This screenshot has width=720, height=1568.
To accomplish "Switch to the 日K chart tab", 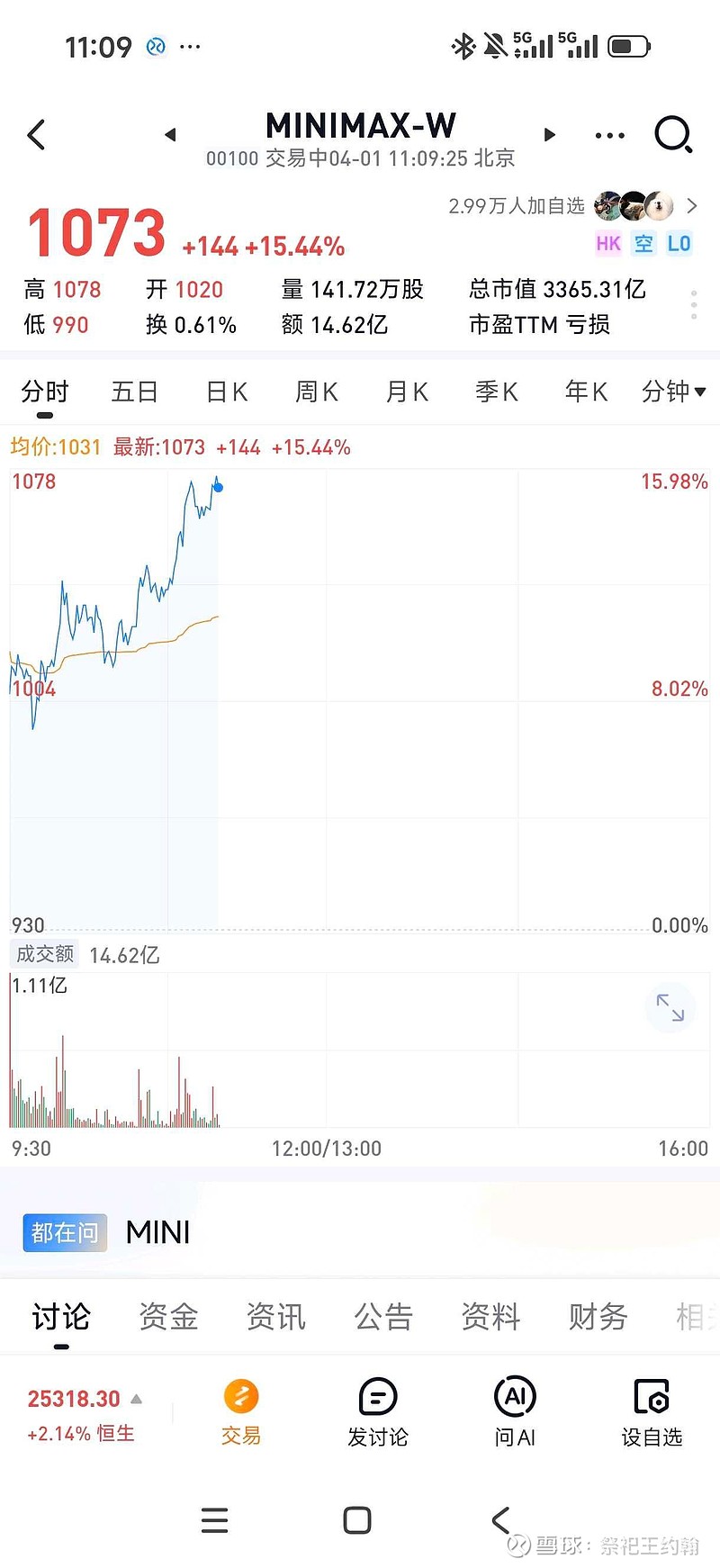I will point(226,392).
